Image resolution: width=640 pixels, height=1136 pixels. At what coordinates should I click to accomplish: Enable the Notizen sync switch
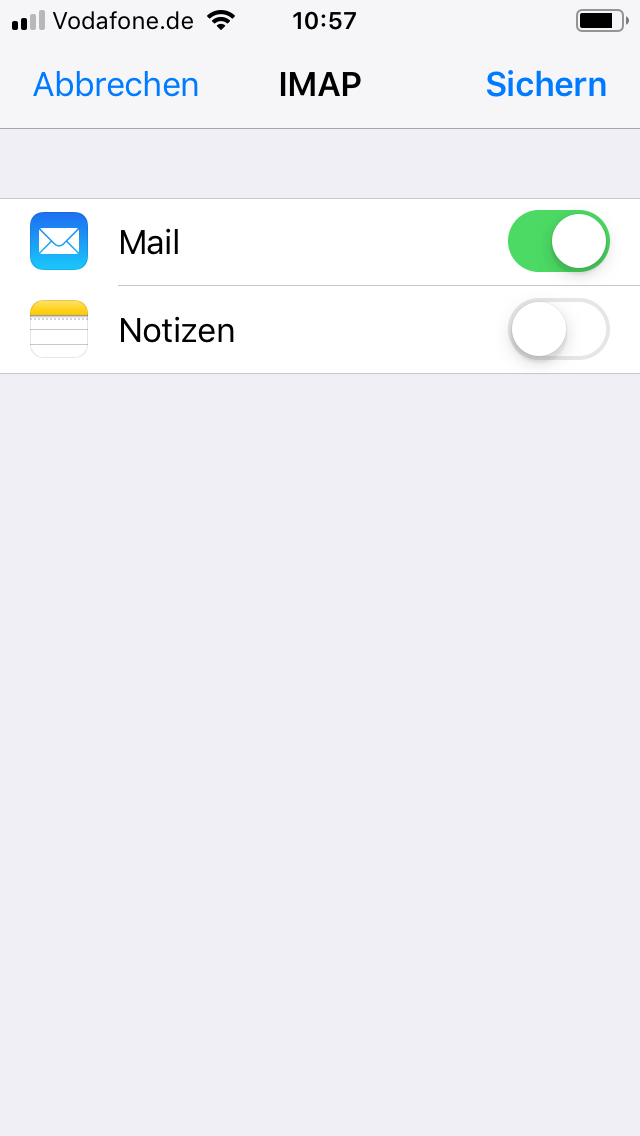pos(558,329)
